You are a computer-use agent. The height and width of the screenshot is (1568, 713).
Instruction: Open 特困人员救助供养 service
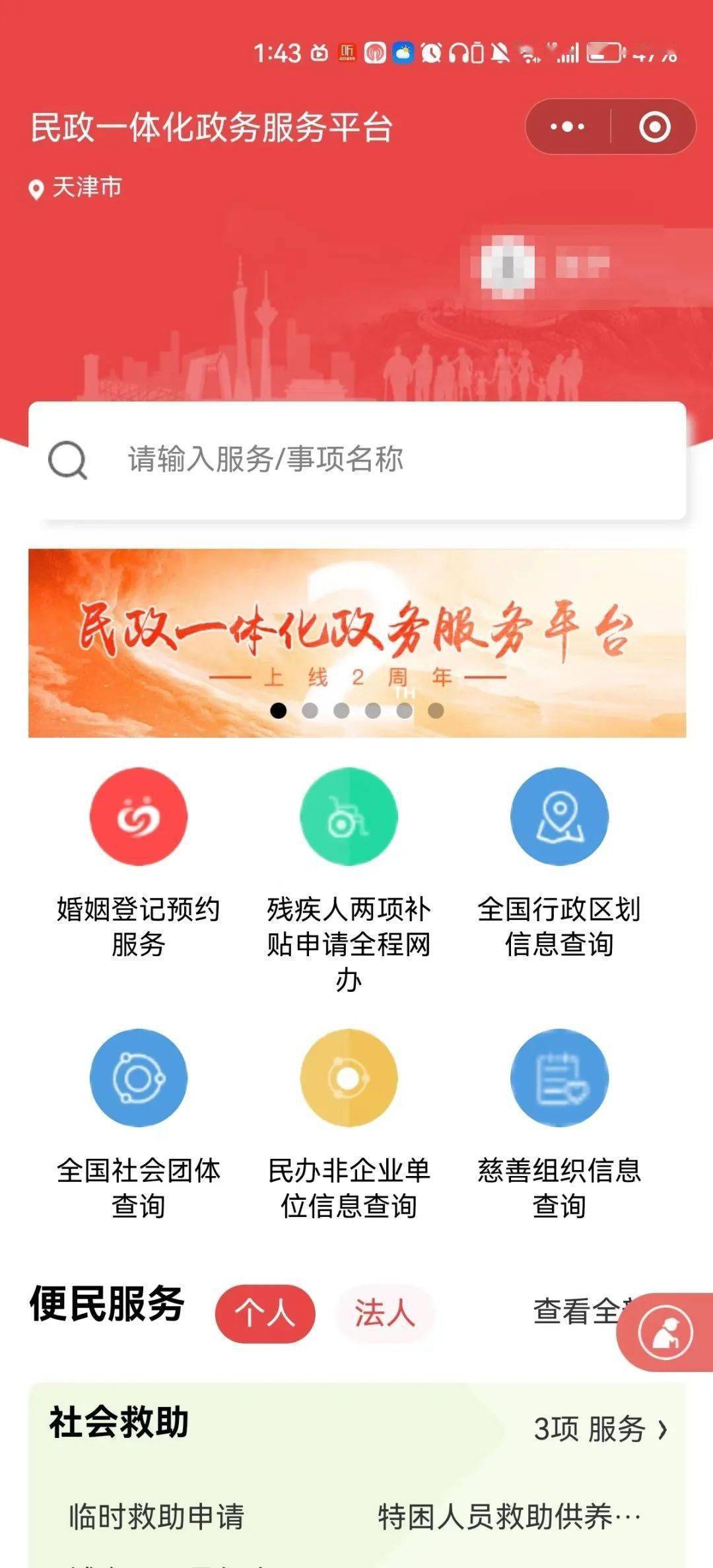(508, 1517)
